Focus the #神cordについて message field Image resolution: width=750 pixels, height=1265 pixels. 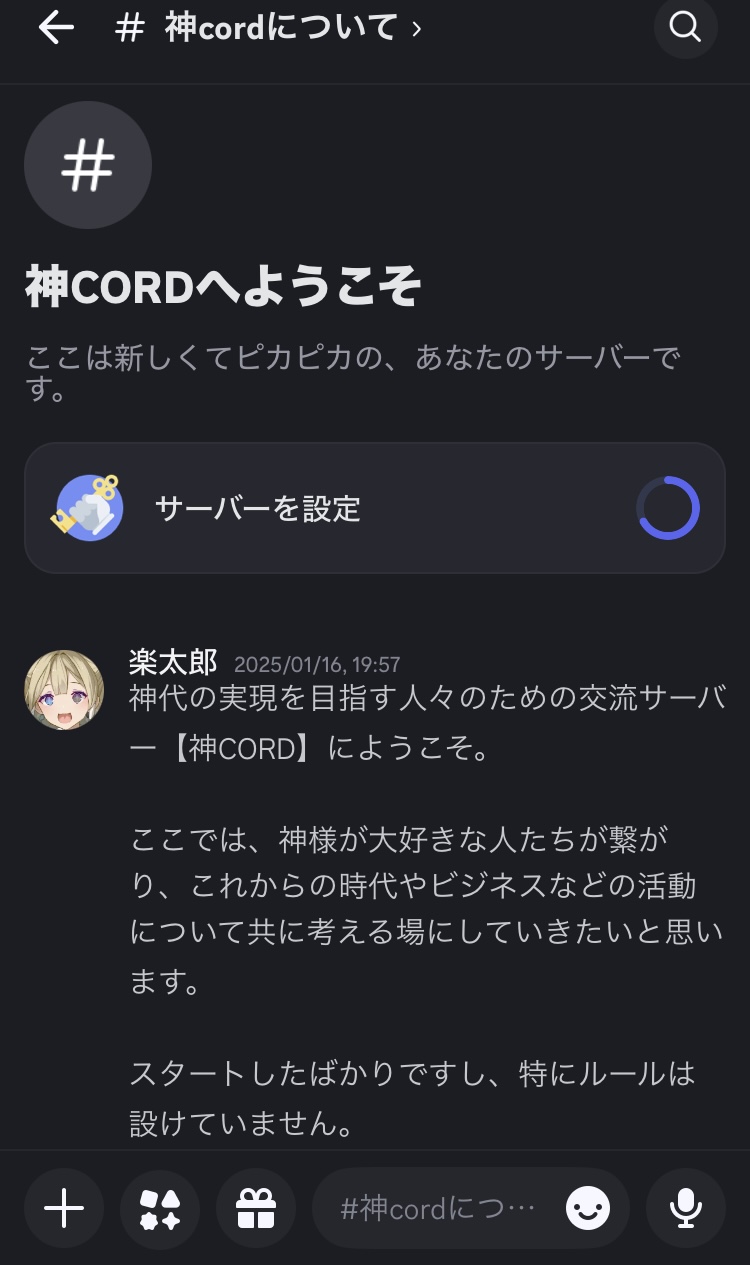pos(438,1209)
